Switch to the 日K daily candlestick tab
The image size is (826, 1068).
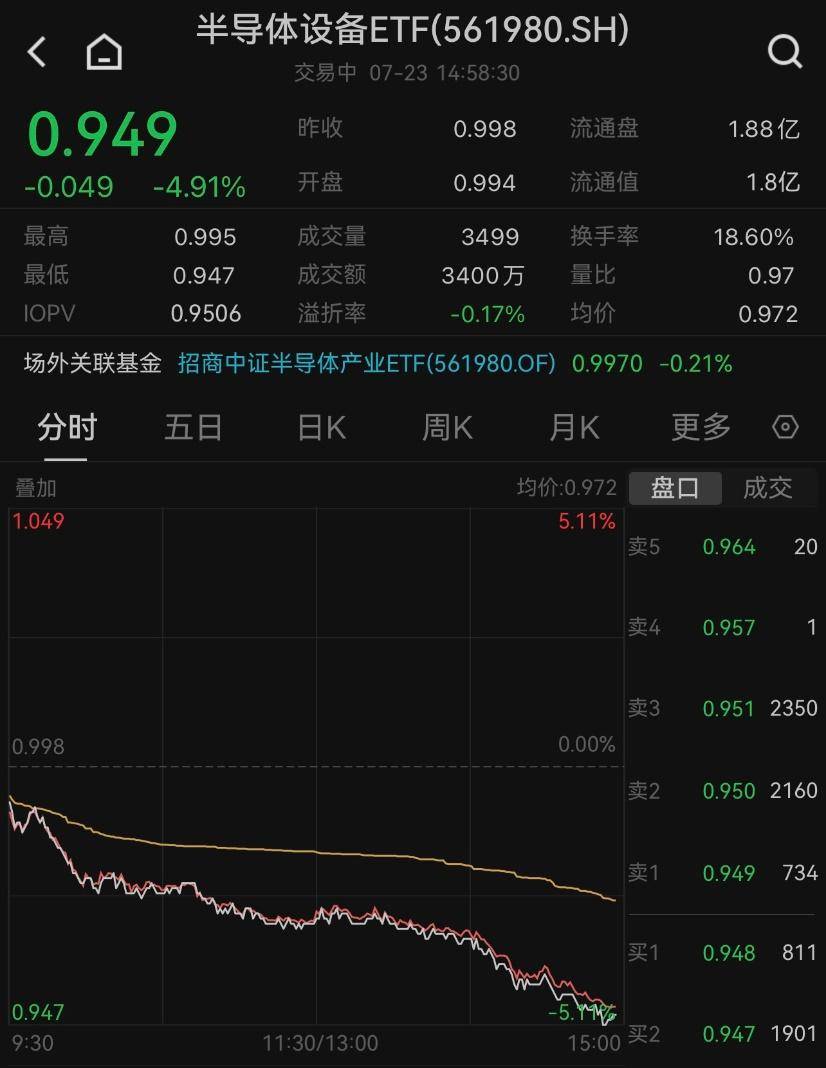pyautogui.click(x=320, y=426)
